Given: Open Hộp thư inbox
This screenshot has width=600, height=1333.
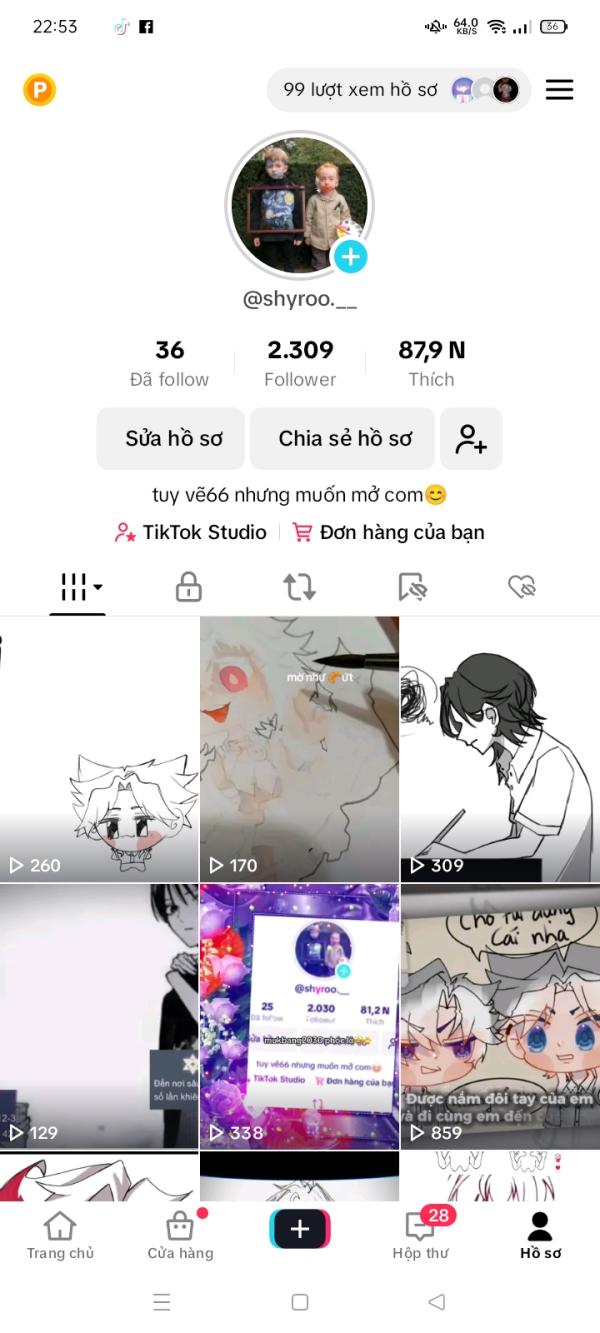Looking at the screenshot, I should click(420, 1236).
